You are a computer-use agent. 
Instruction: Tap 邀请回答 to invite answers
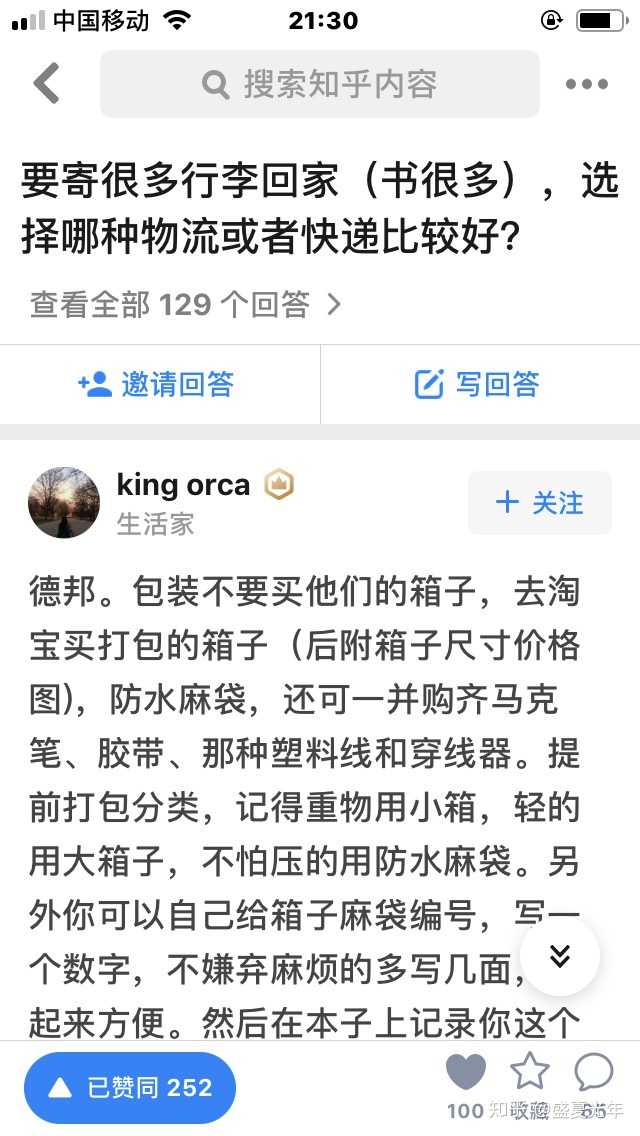coord(157,384)
